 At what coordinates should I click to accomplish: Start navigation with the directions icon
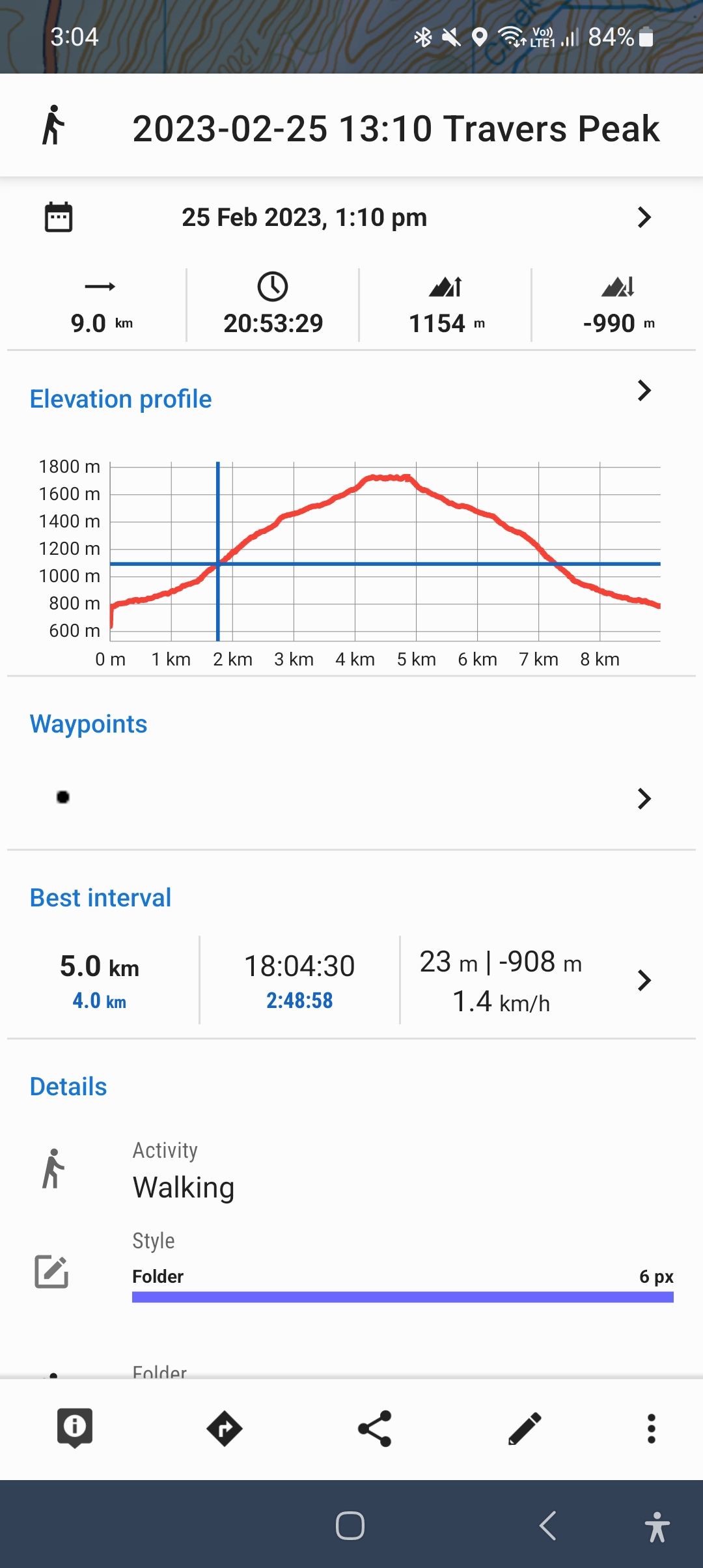225,1429
